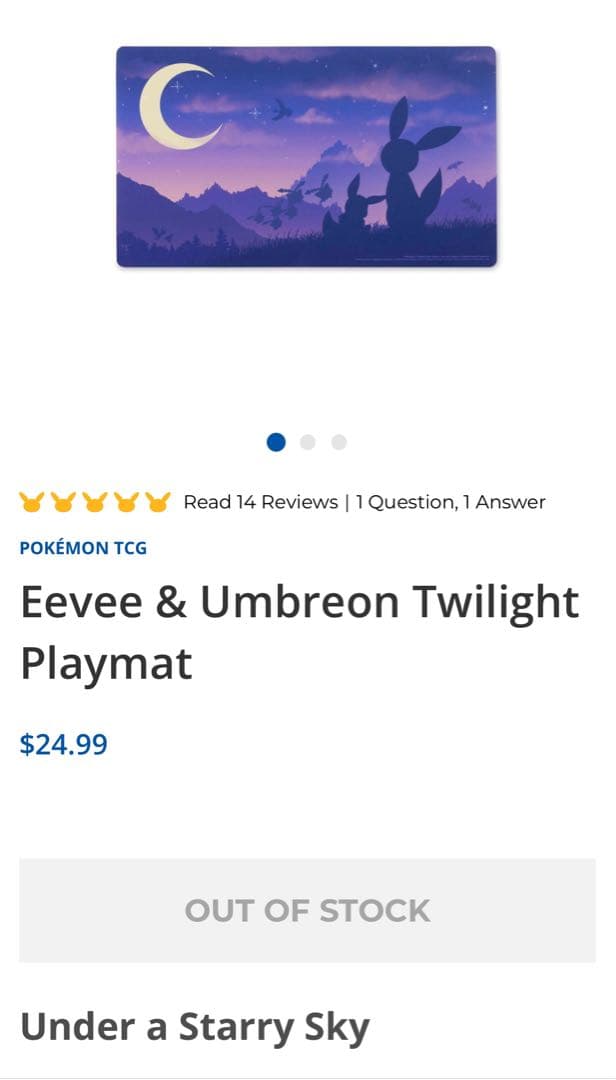Jump to the third product image dot
Image resolution: width=616 pixels, height=1080 pixels.
(x=339, y=442)
